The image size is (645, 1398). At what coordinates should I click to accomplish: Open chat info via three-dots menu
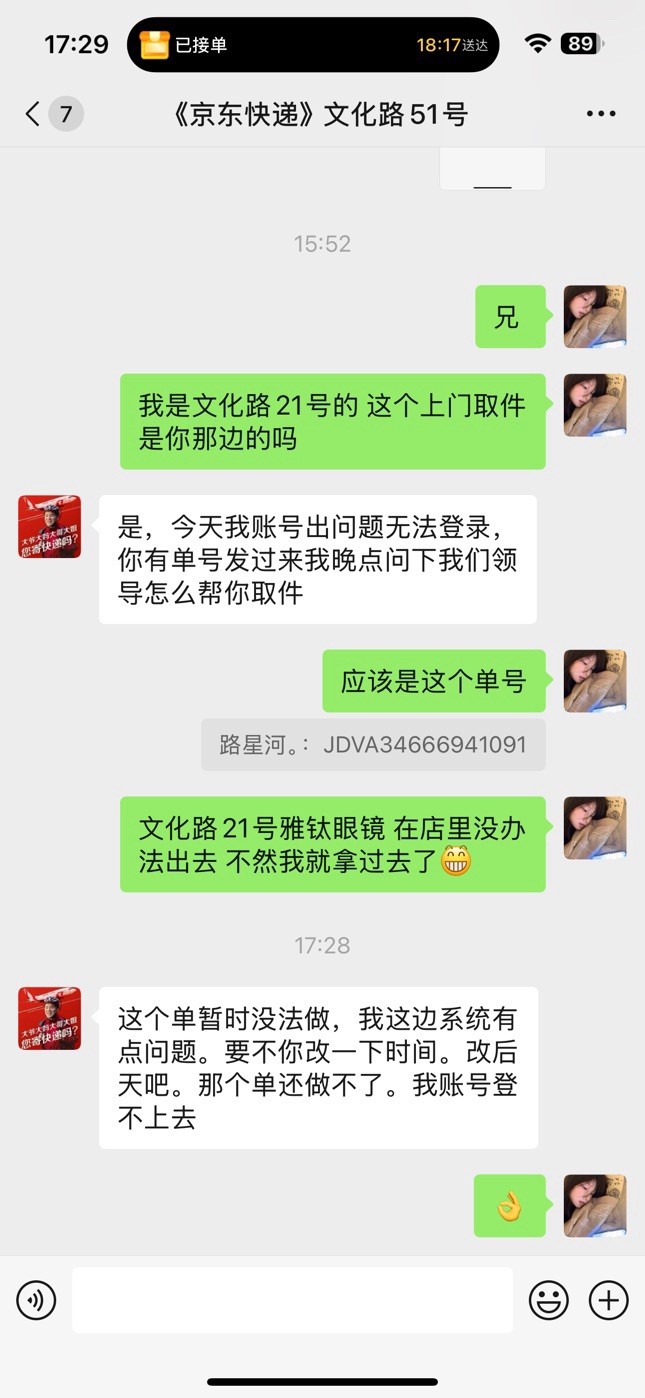[601, 114]
